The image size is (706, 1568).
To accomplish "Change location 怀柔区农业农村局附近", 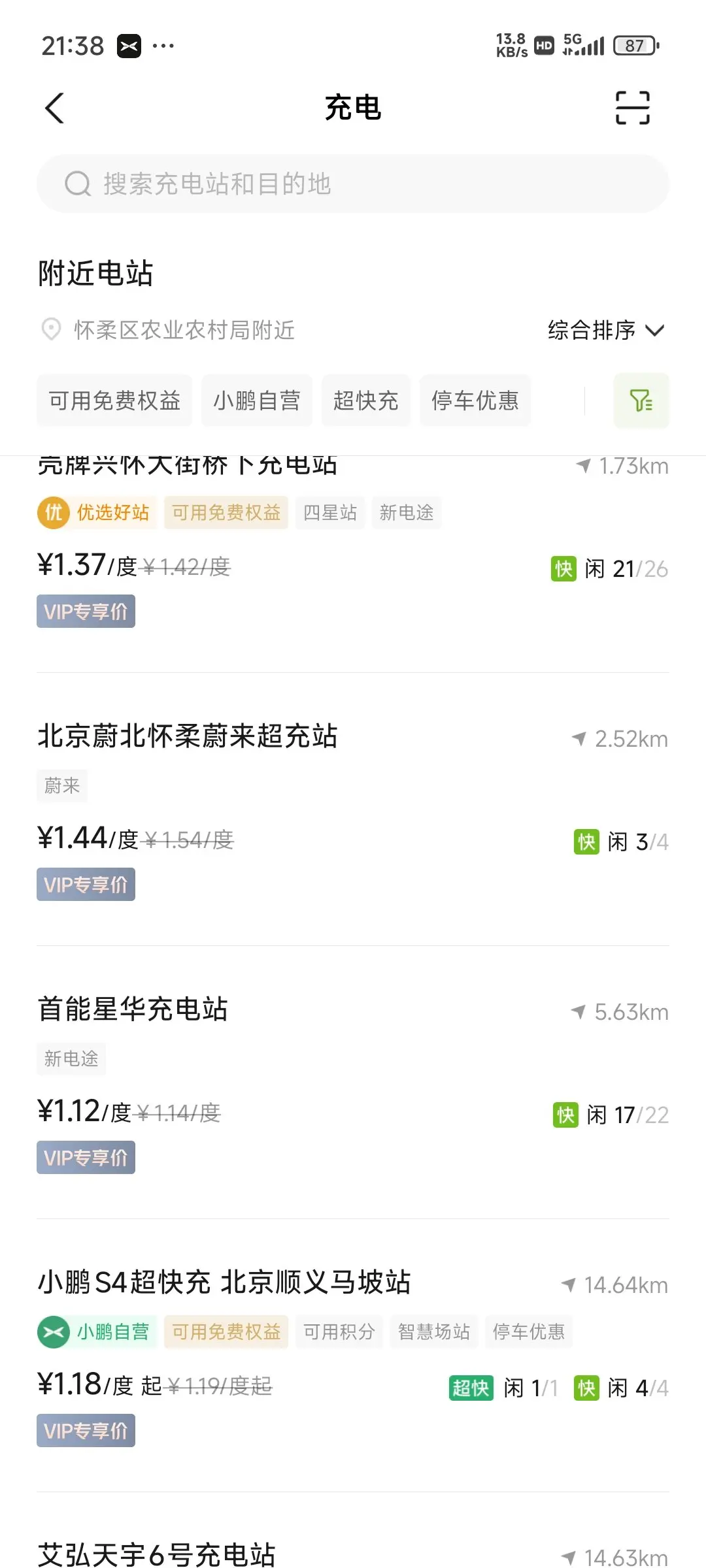I will 167,330.
